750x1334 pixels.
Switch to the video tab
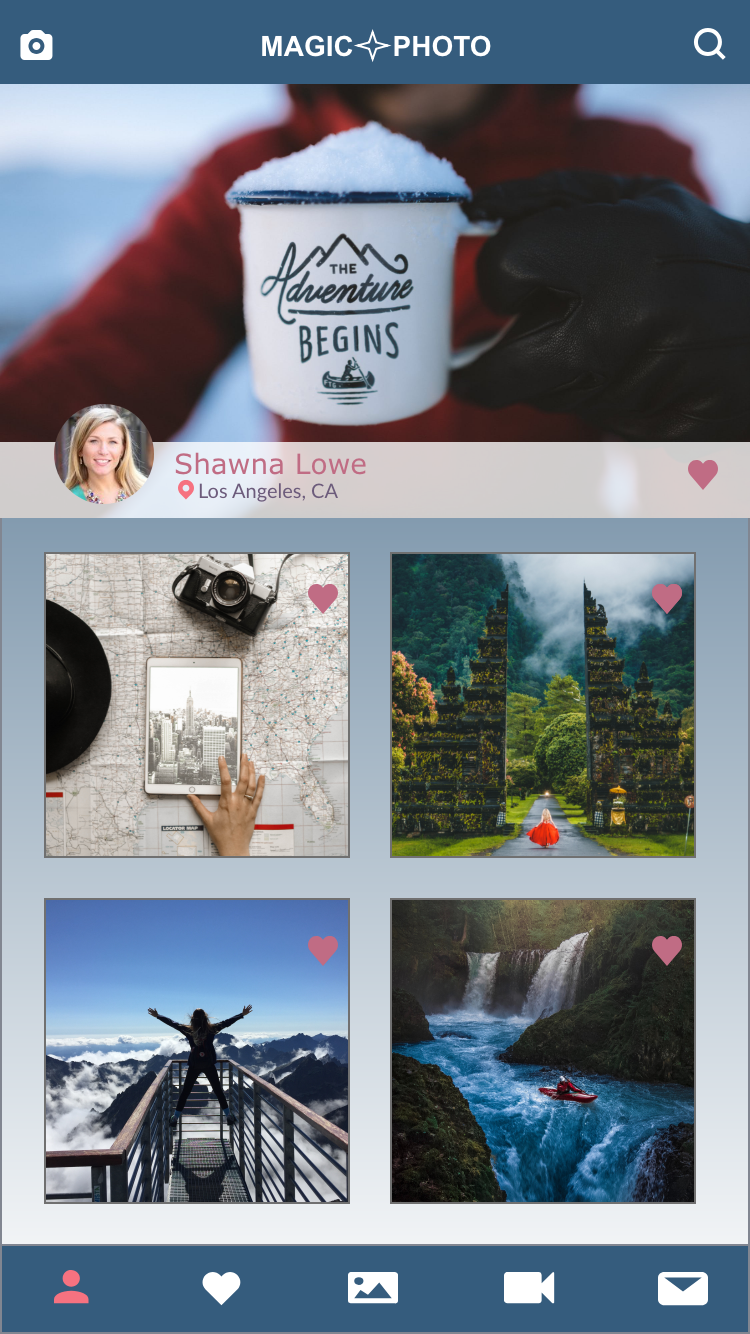pos(528,1287)
